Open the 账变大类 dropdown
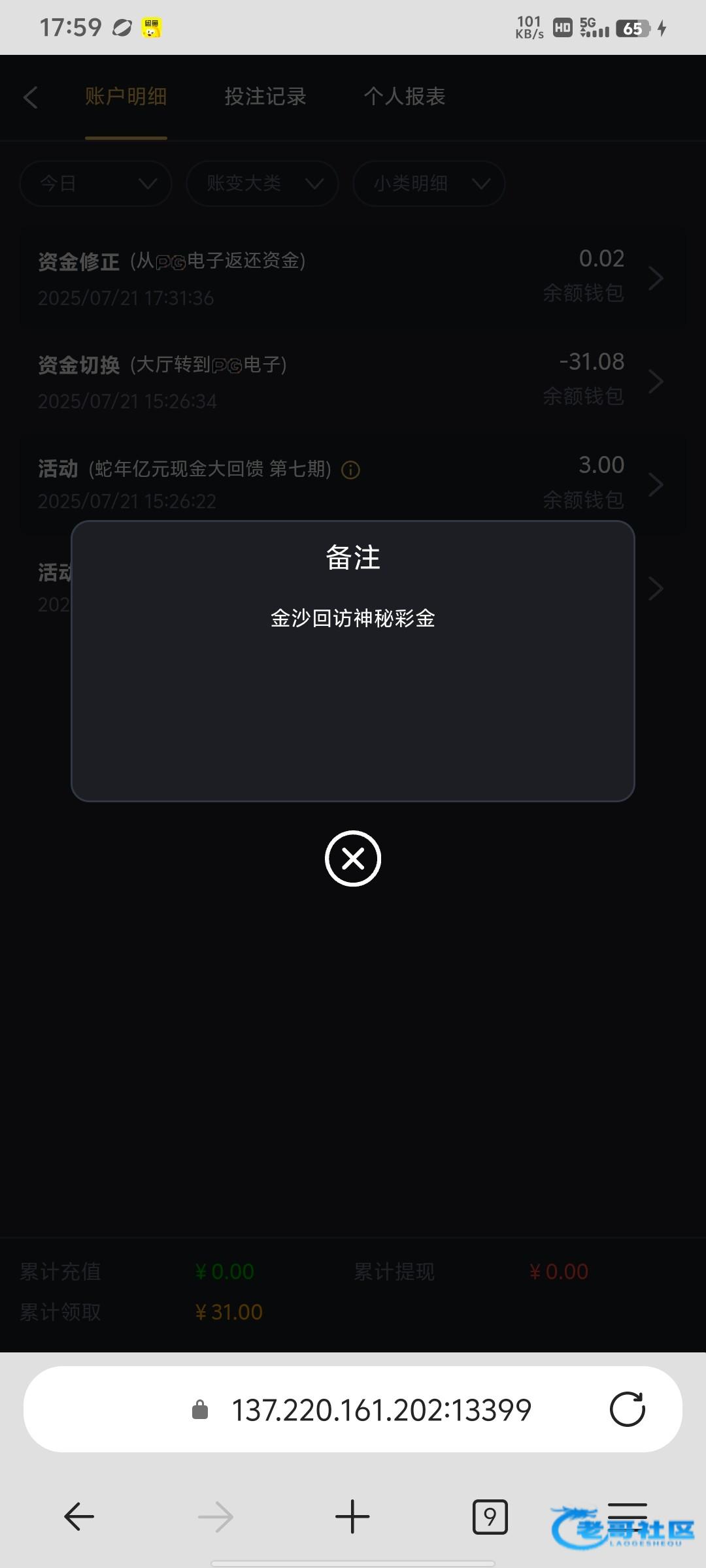Screen dimensions: 706x1568 [262, 184]
